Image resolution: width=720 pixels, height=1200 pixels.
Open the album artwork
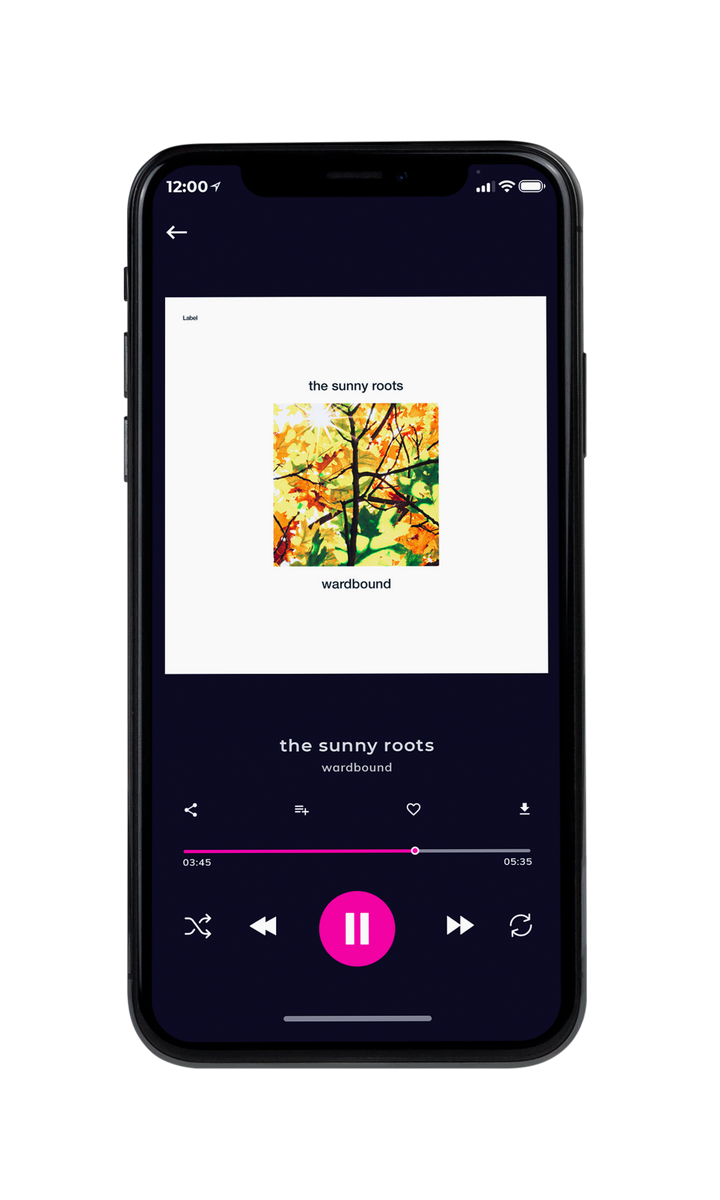356,485
